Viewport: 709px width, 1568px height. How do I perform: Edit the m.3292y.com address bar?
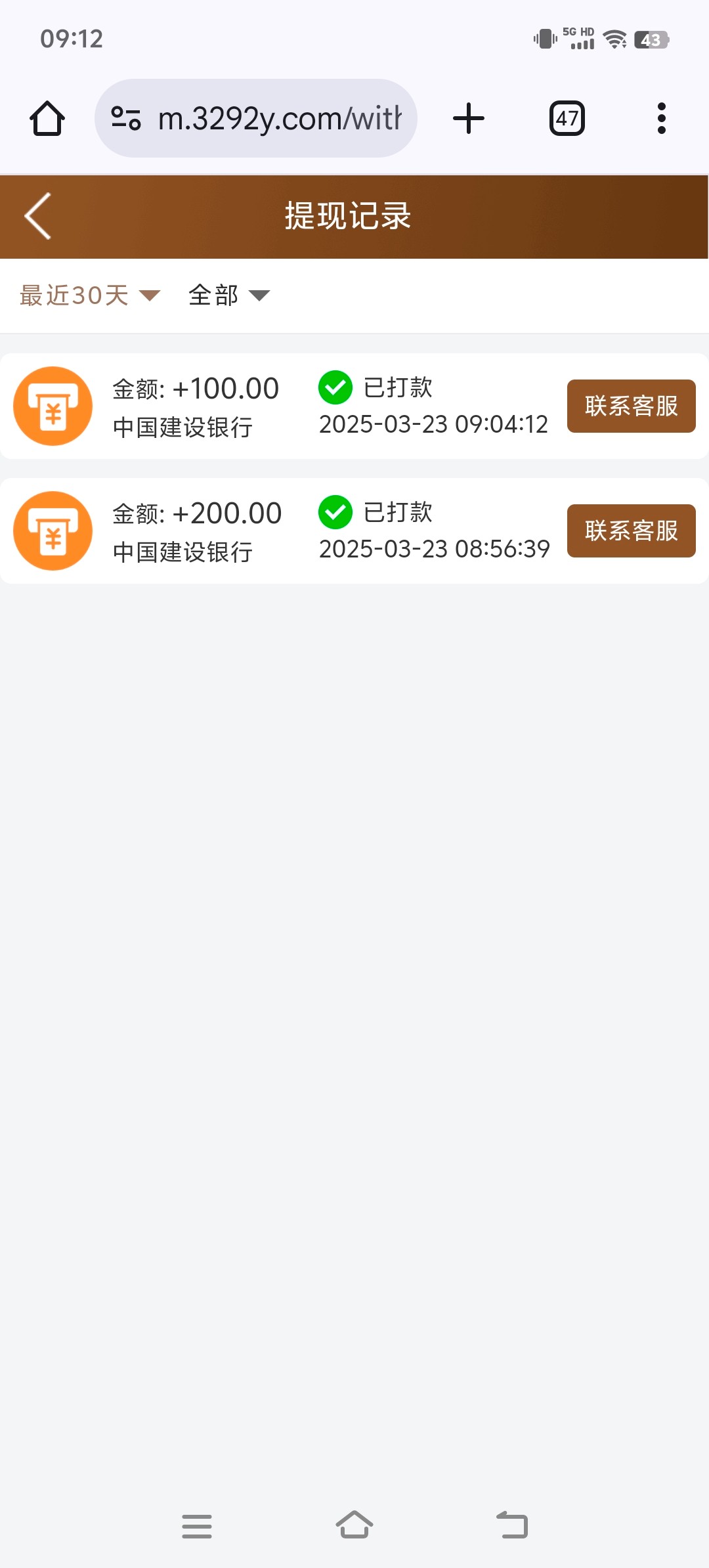[256, 118]
